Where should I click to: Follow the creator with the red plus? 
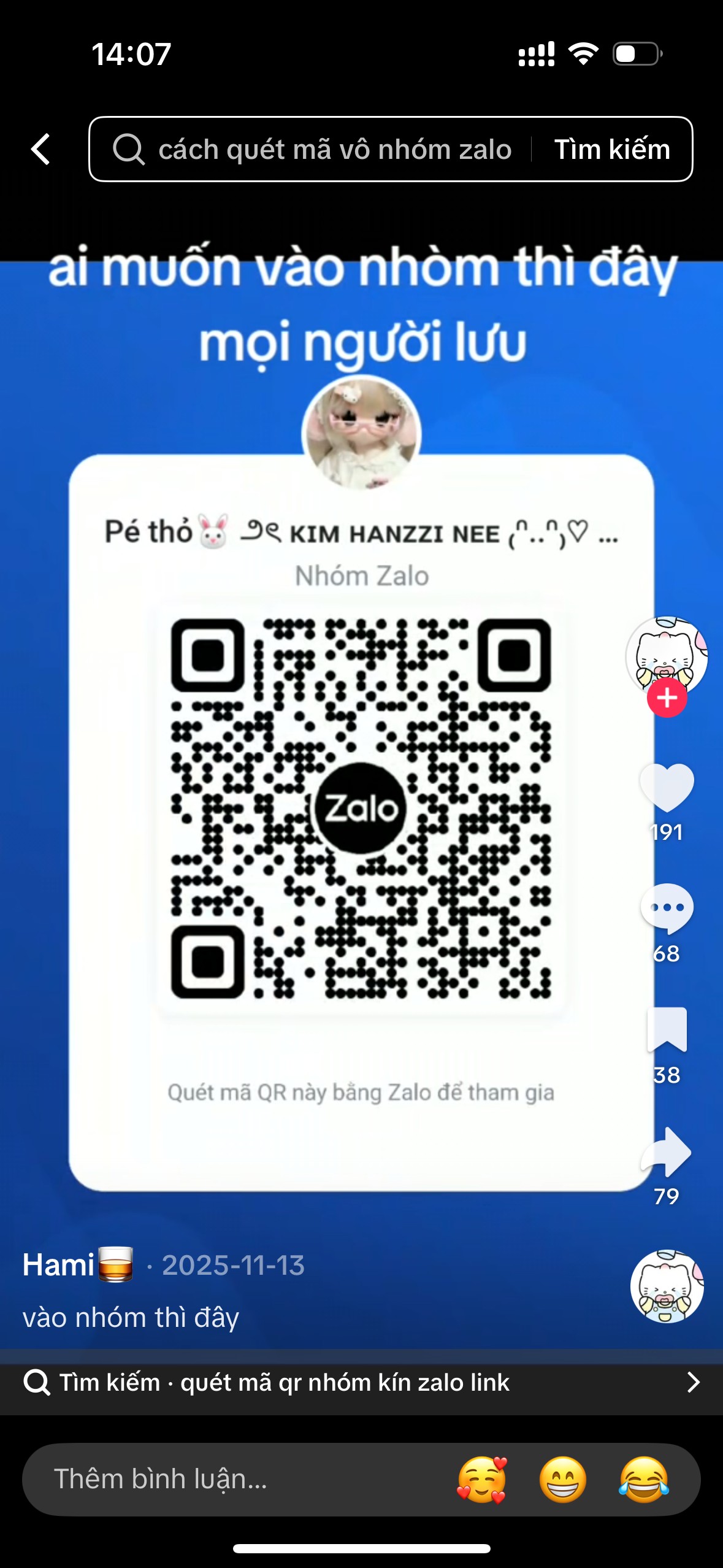tap(667, 698)
